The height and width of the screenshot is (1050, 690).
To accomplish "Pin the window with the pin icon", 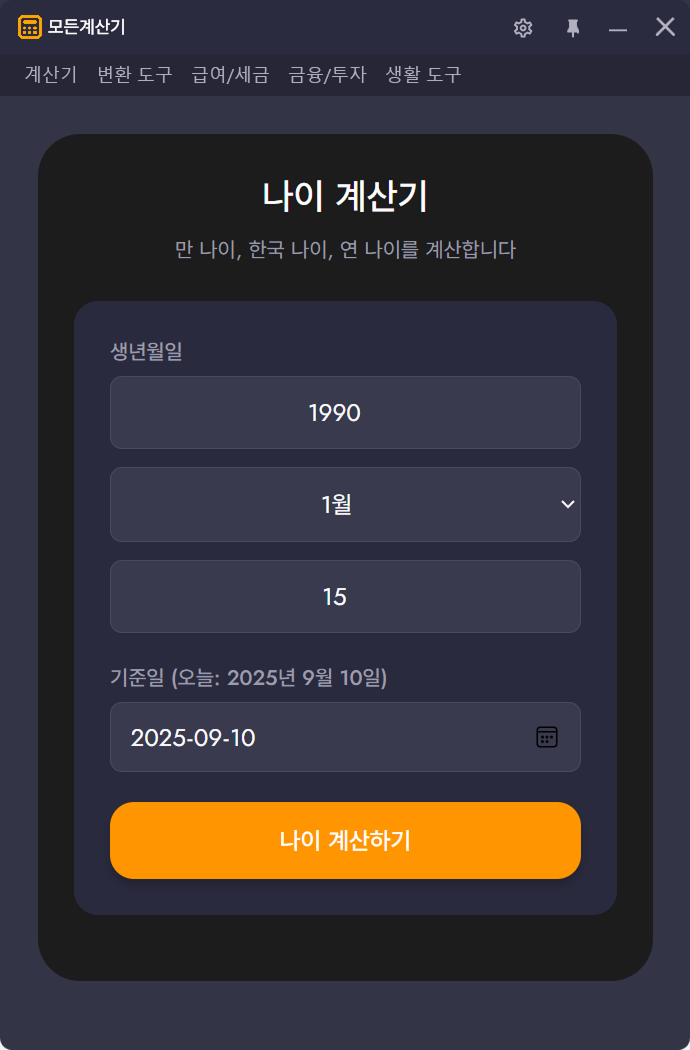I will [x=573, y=28].
